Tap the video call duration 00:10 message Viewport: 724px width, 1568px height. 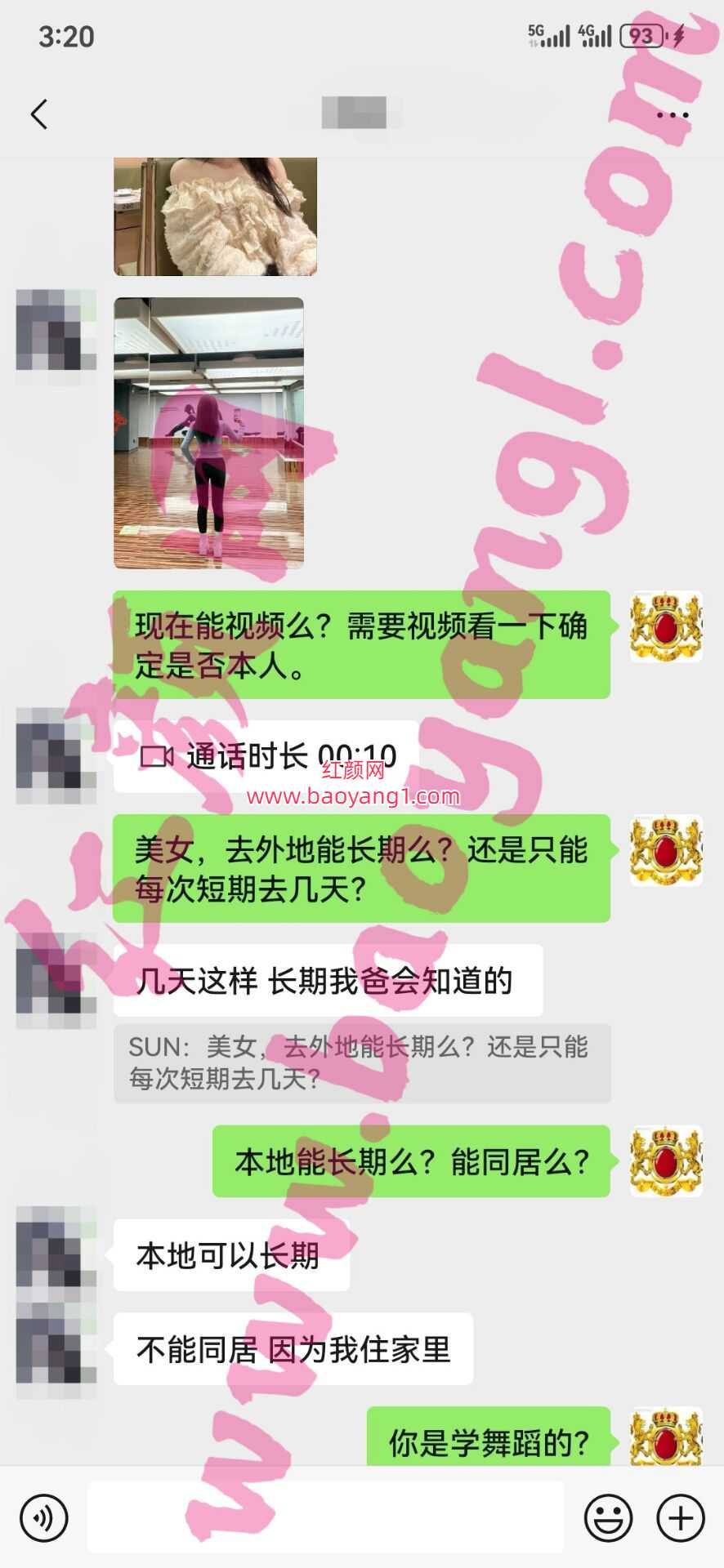tap(266, 757)
